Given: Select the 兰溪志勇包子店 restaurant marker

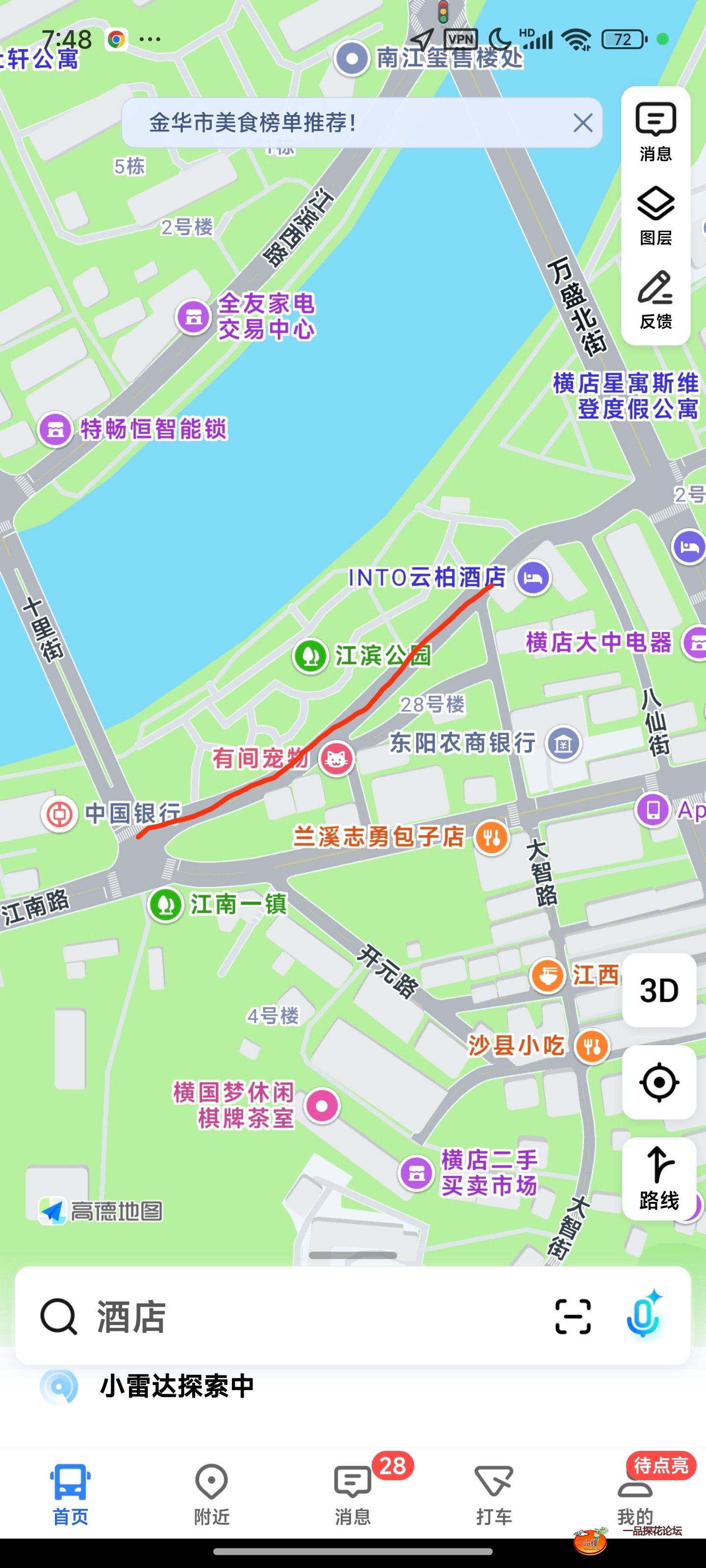Looking at the screenshot, I should pos(492,837).
